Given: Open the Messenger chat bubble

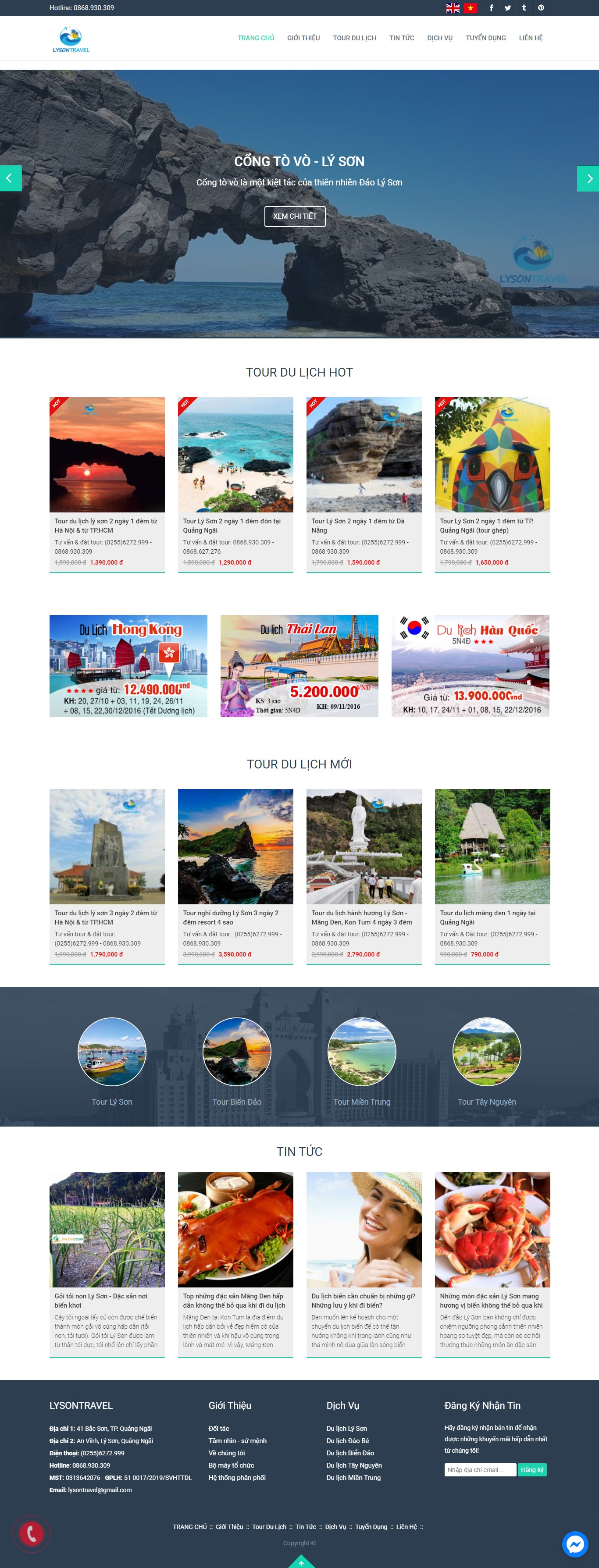Looking at the screenshot, I should coord(574,1543).
